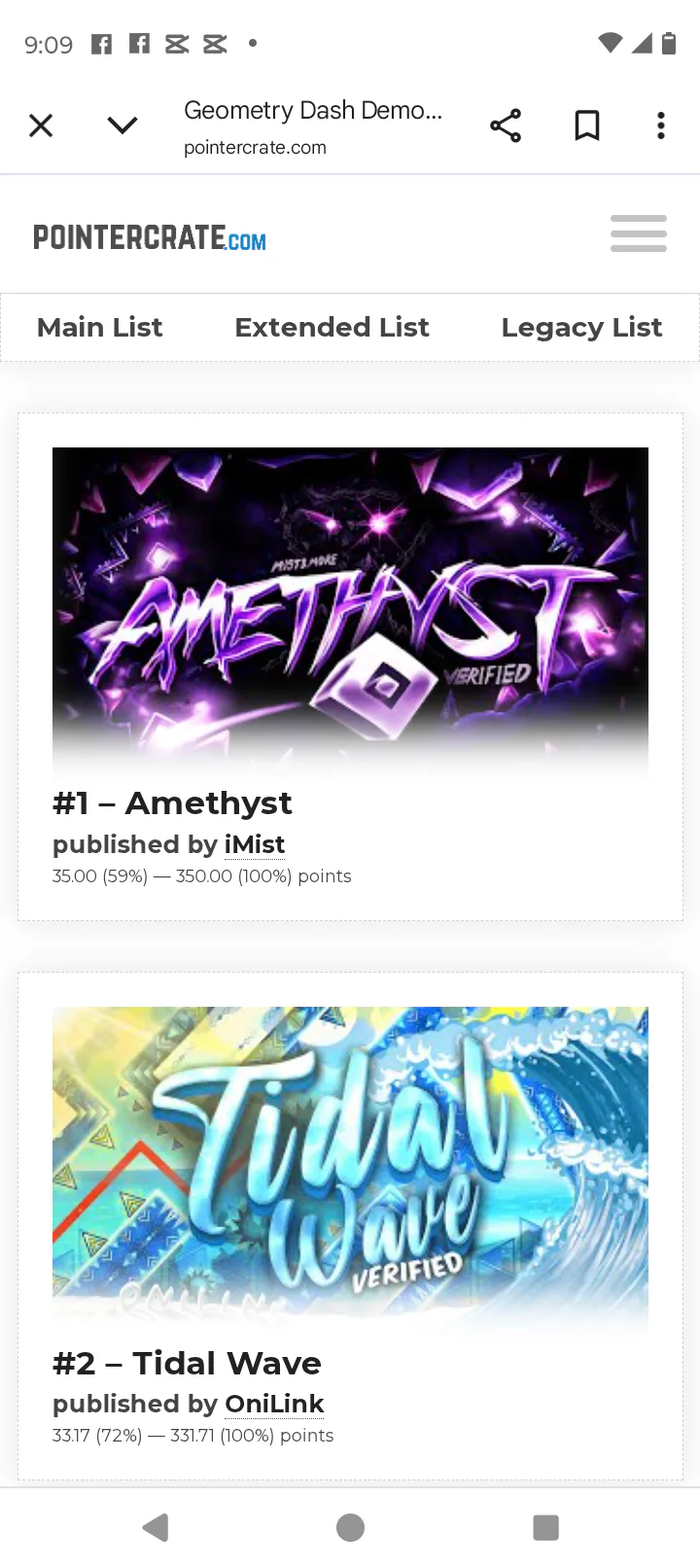Bookmark this page

tap(587, 125)
